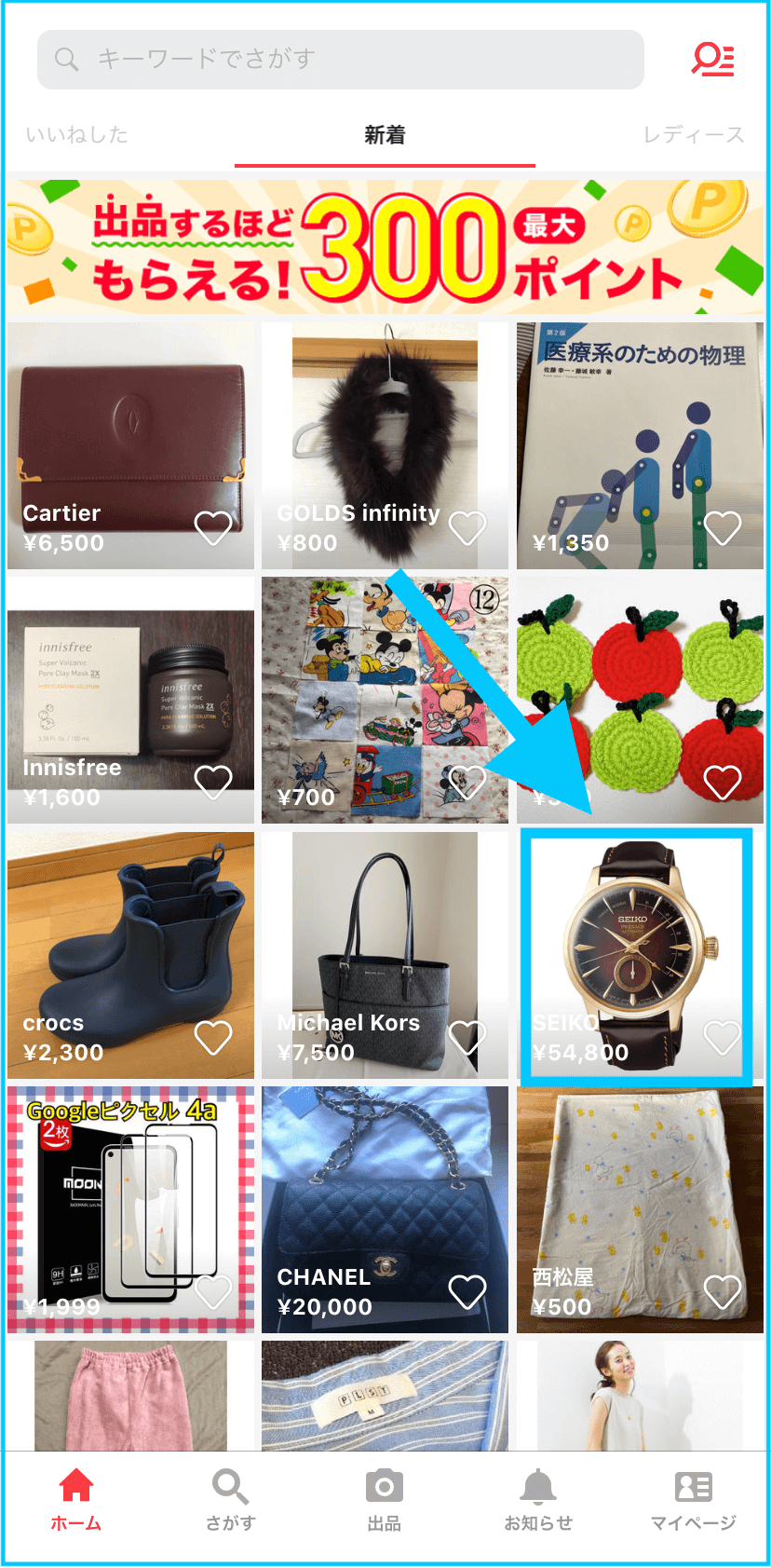Open the お知らせ notifications tab

click(x=538, y=1500)
